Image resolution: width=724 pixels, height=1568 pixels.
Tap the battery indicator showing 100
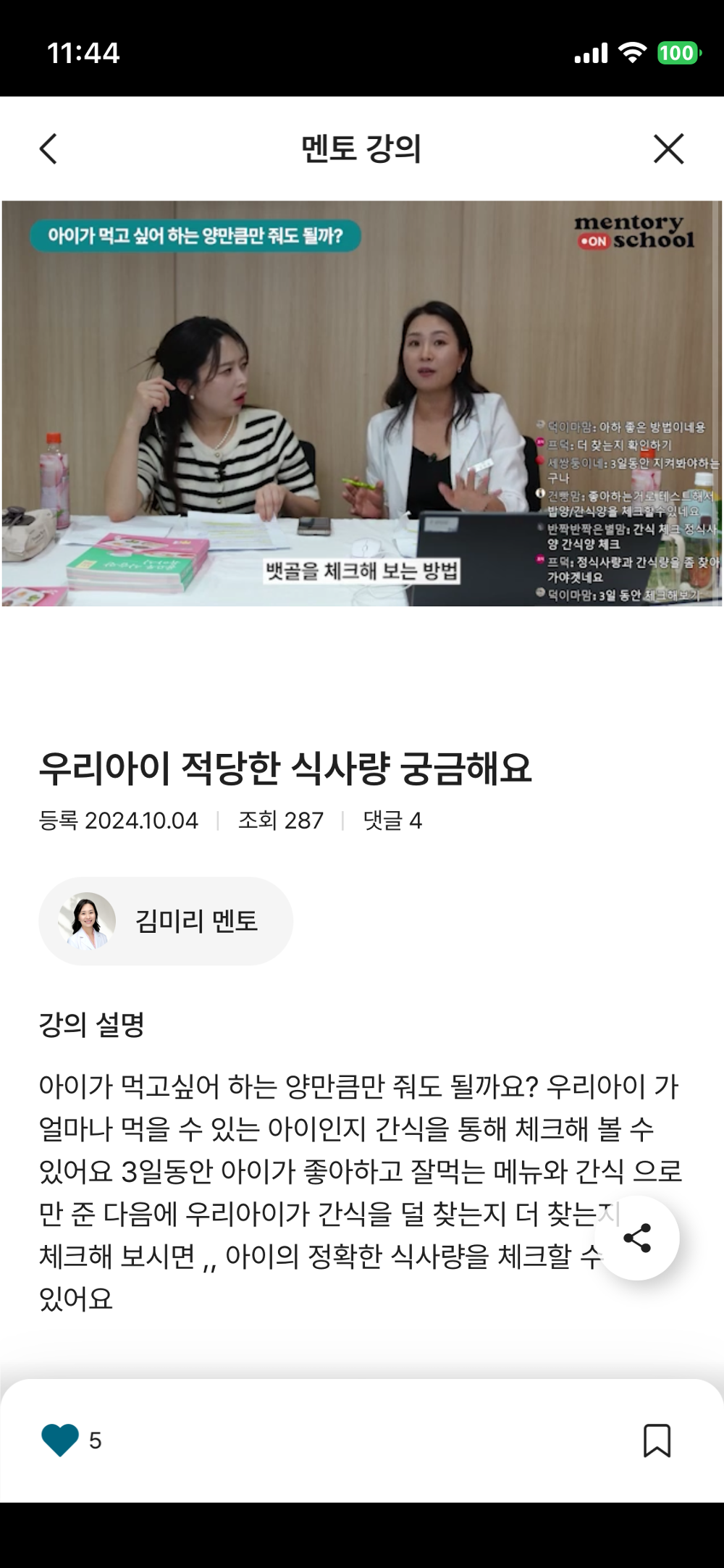tap(675, 54)
